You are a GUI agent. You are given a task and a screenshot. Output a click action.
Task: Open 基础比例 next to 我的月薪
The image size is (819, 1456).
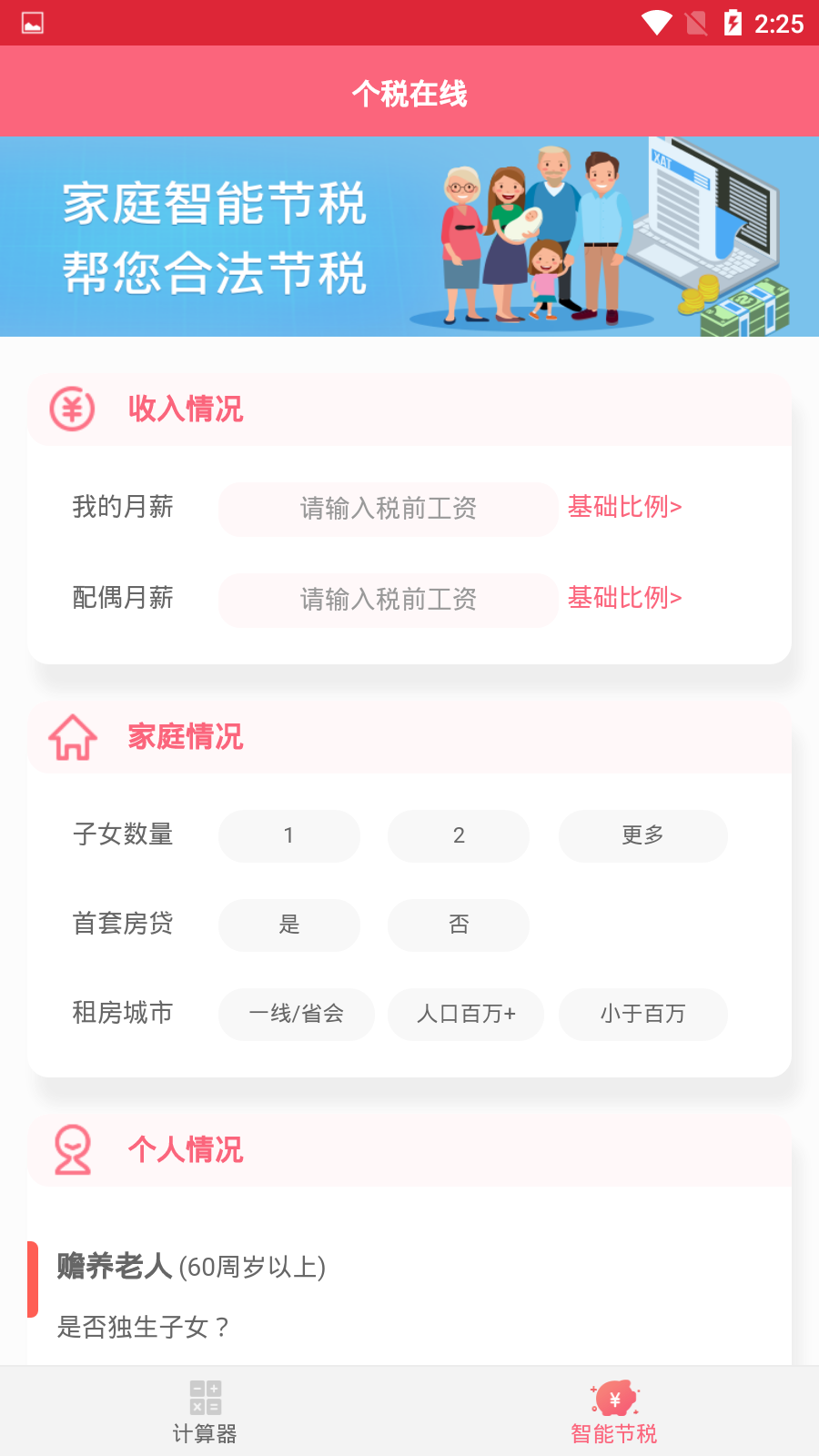(x=624, y=507)
